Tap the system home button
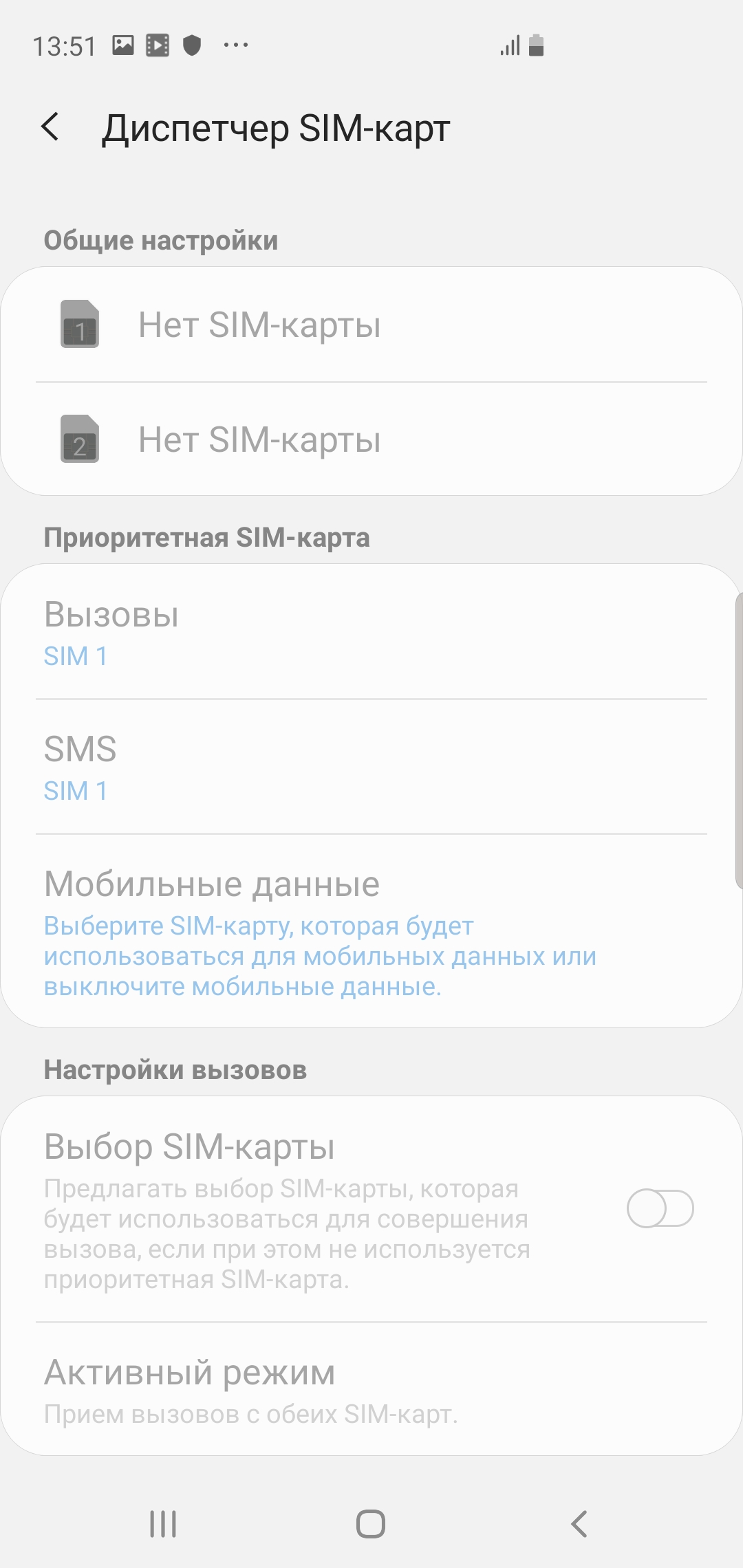The image size is (743, 1568). 371,1523
